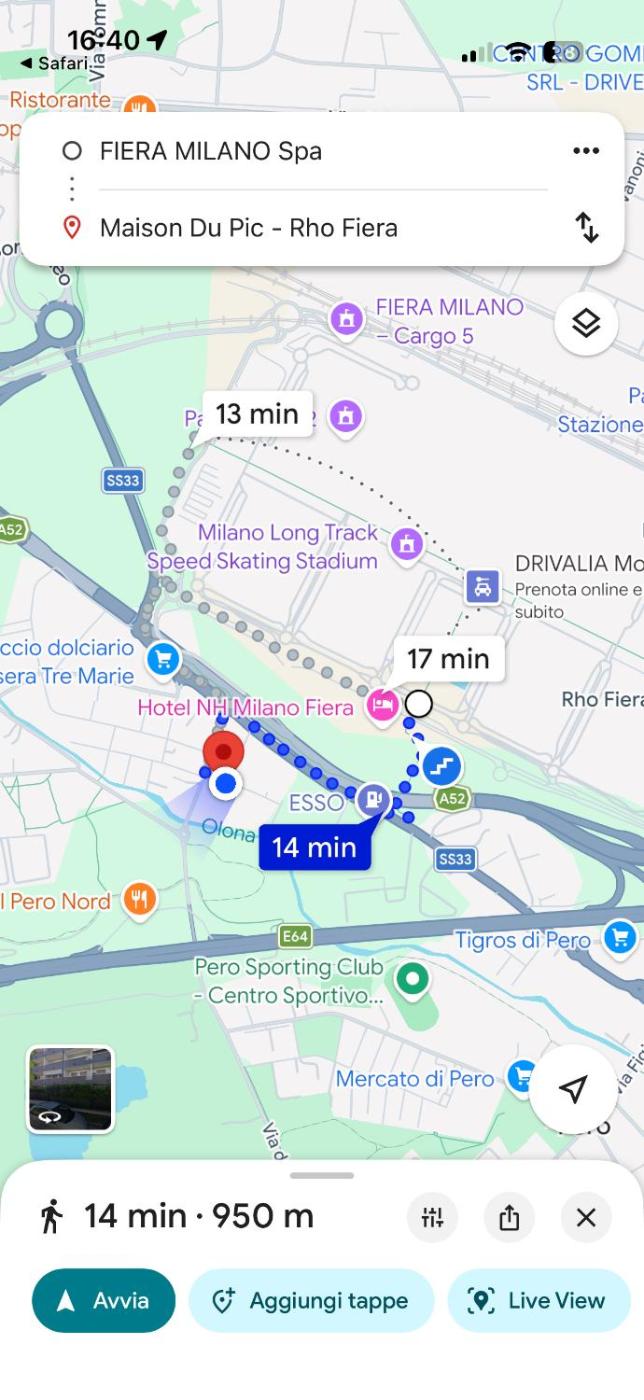Image resolution: width=644 pixels, height=1400 pixels.
Task: Swap start and destination points
Action: (587, 228)
